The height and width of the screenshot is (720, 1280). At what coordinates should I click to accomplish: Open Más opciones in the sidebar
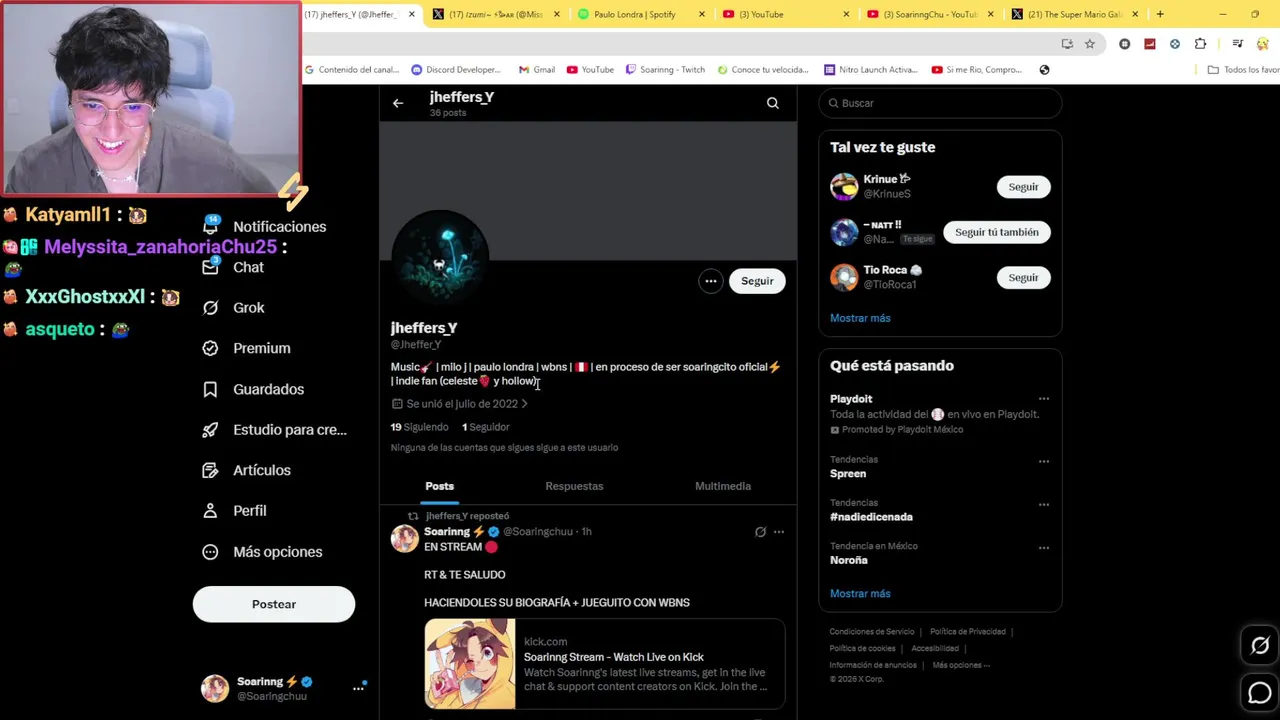pos(276,552)
